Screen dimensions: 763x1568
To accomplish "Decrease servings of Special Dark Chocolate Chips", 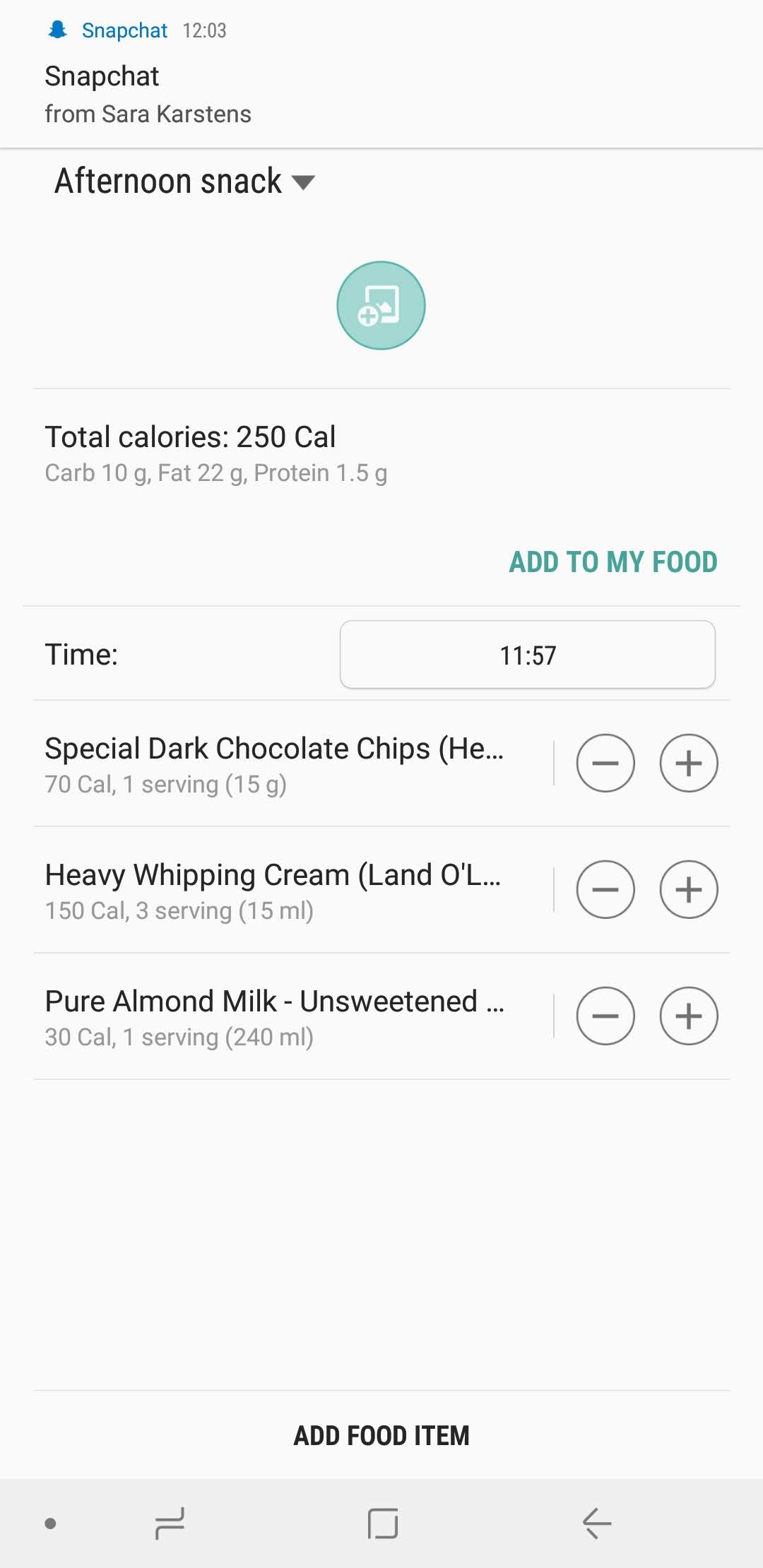I will point(605,763).
